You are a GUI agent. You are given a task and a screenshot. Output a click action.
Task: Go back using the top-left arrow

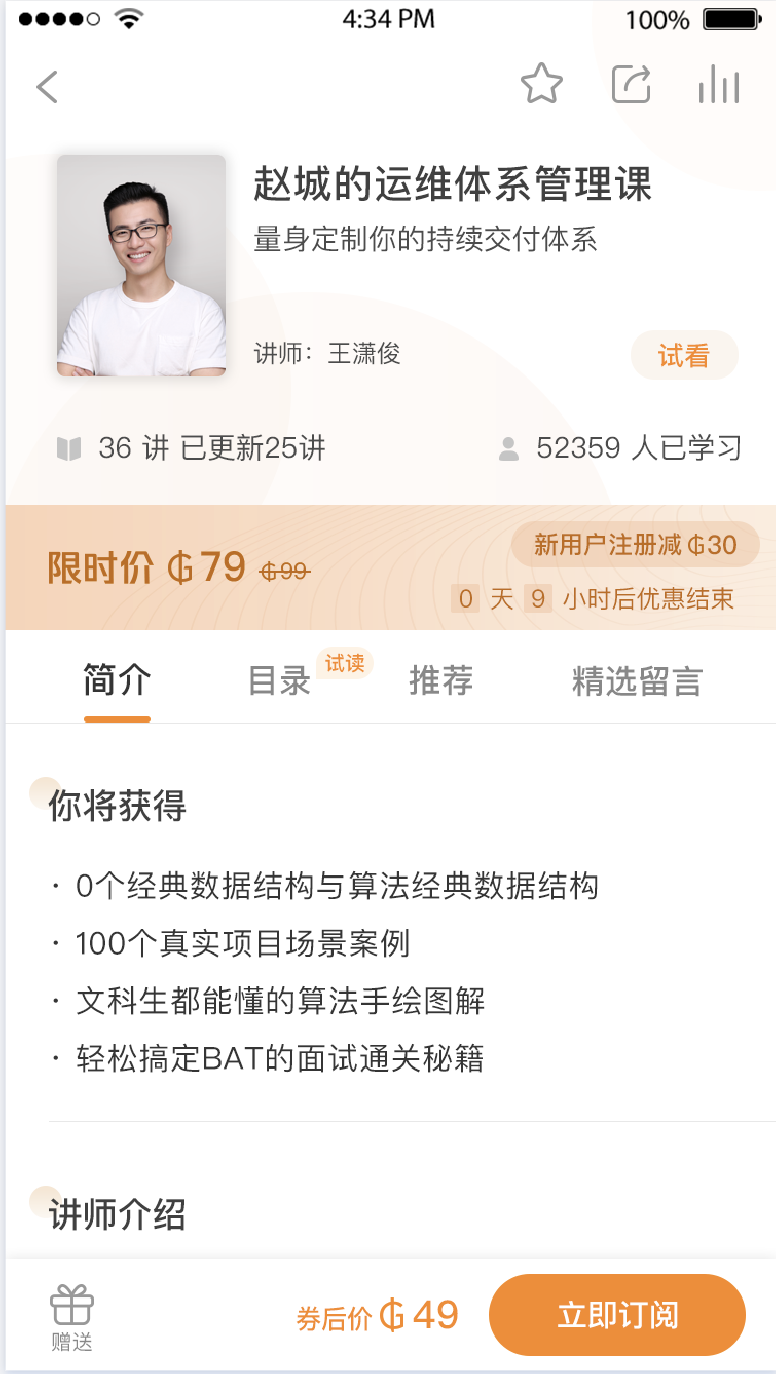coord(47,87)
